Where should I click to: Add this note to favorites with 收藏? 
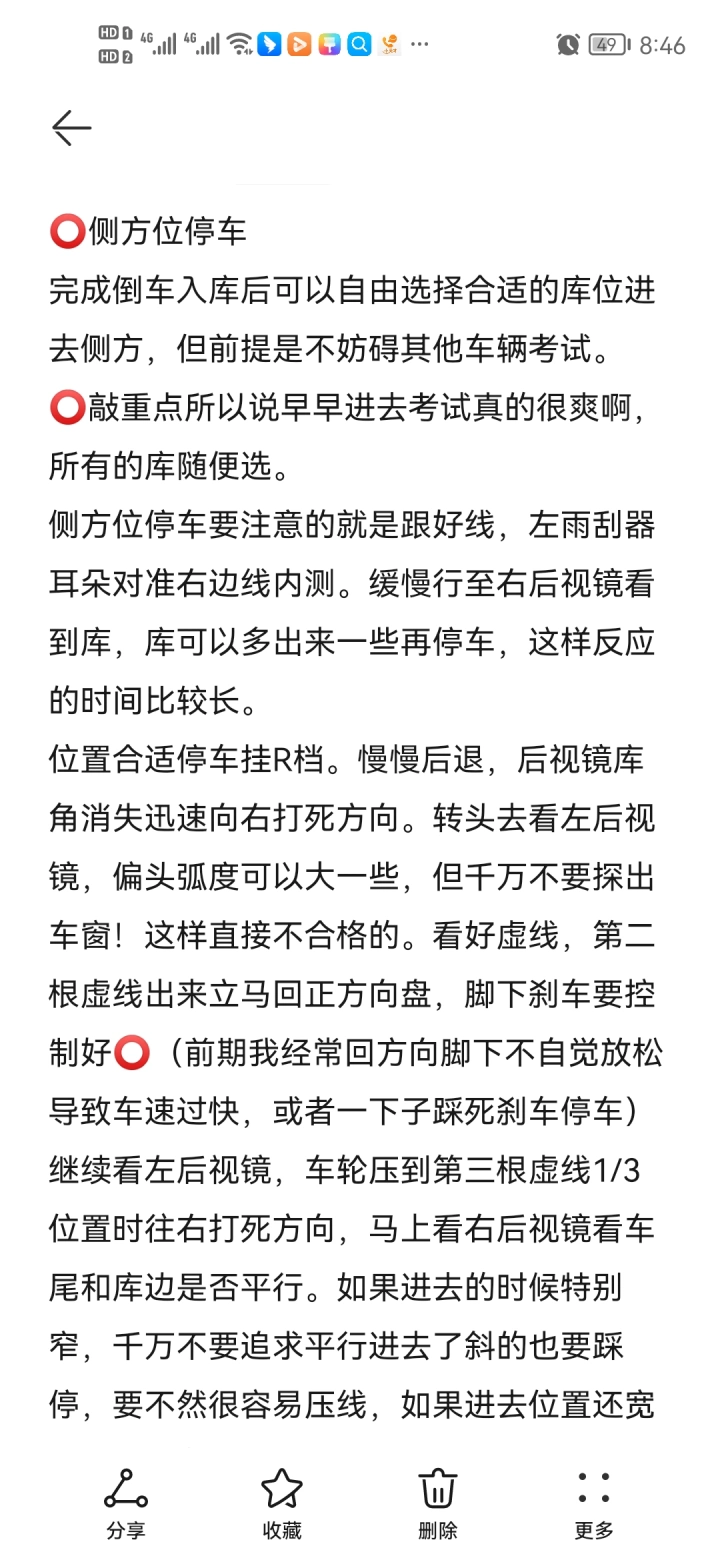pos(282,1503)
